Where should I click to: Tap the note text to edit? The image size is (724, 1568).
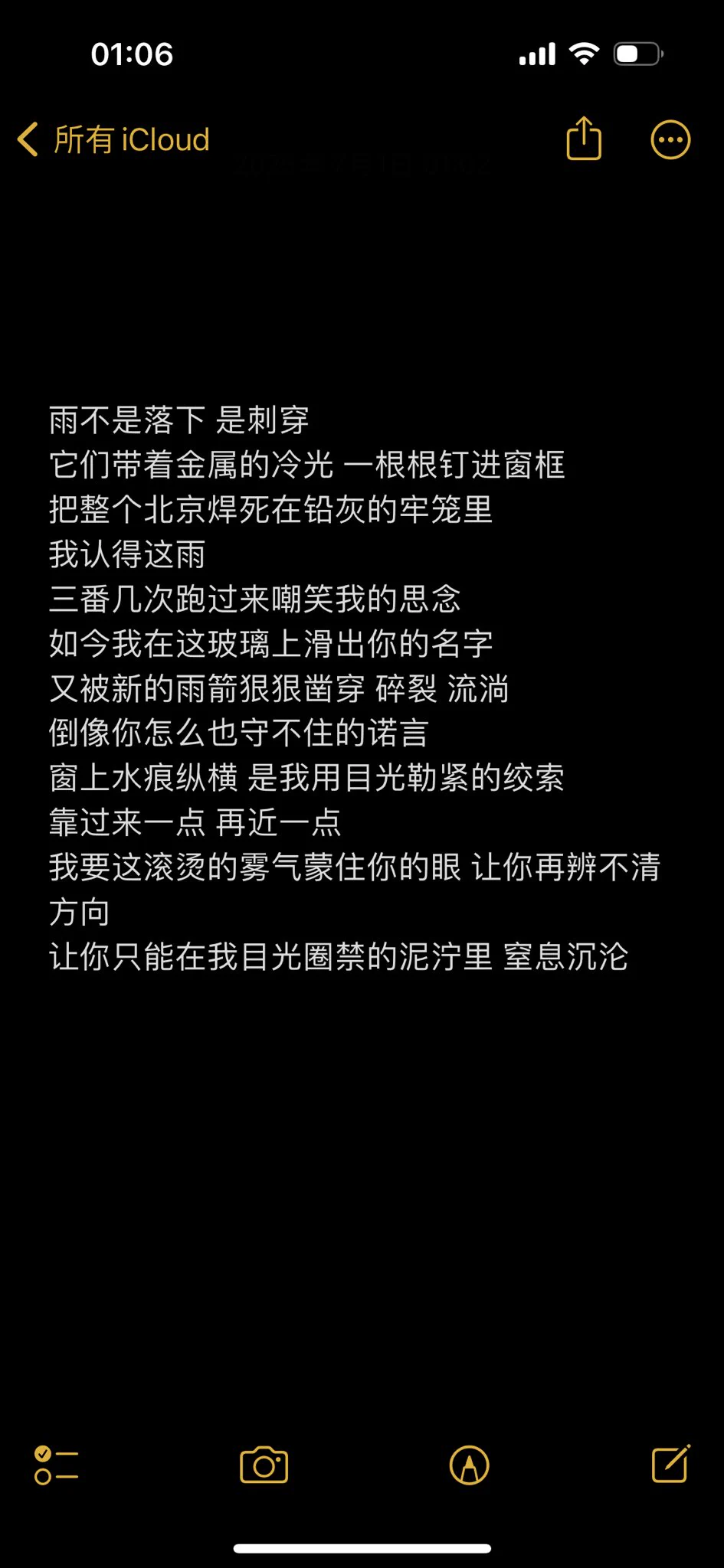pyautogui.click(x=355, y=688)
